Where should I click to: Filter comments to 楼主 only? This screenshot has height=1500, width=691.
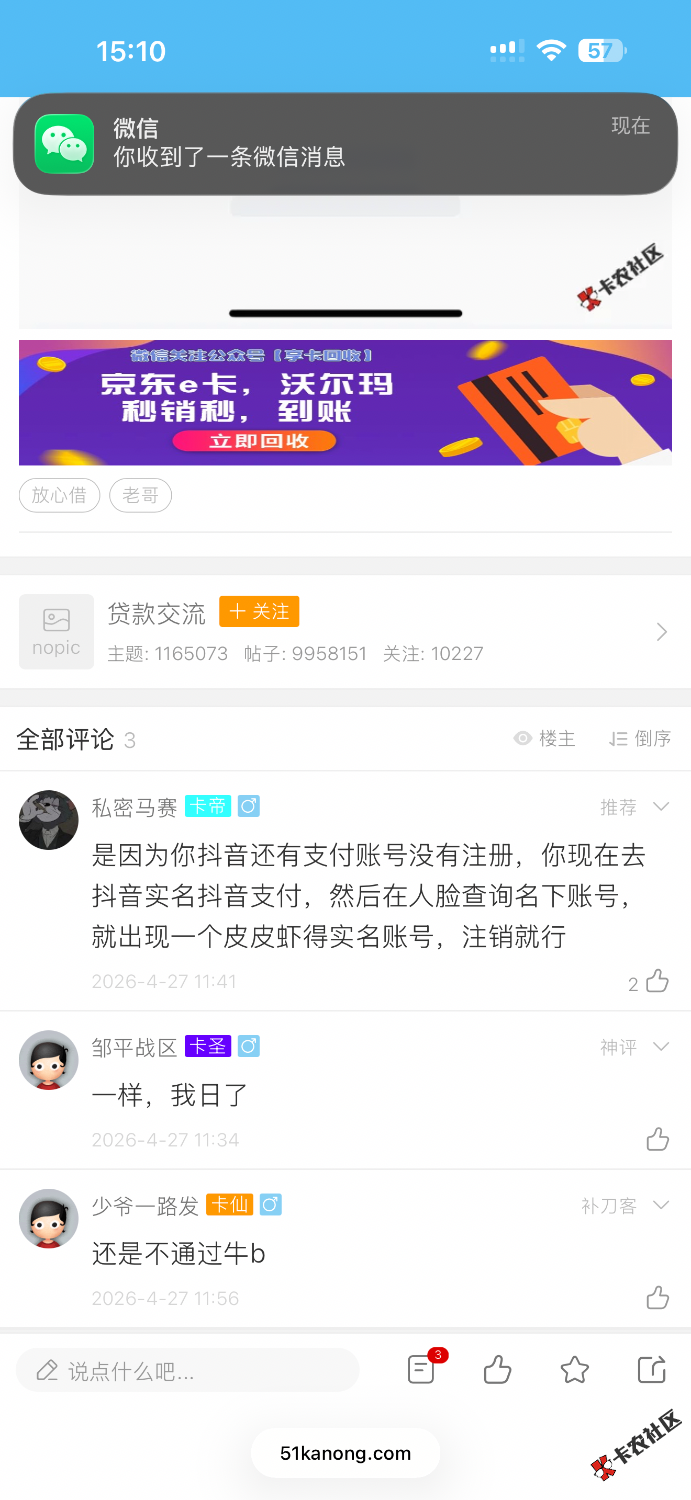[x=545, y=739]
